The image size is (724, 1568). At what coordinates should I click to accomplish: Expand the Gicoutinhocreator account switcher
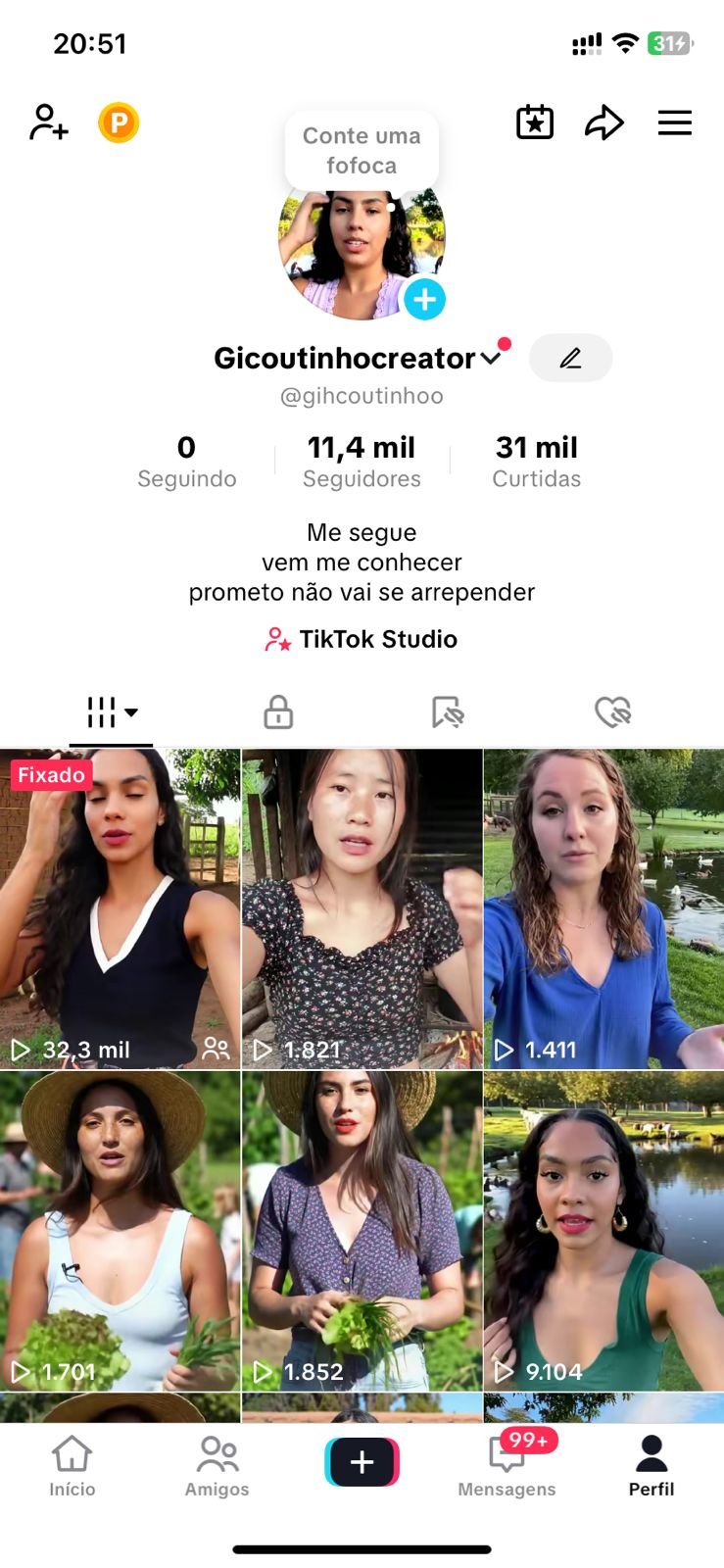click(x=491, y=359)
